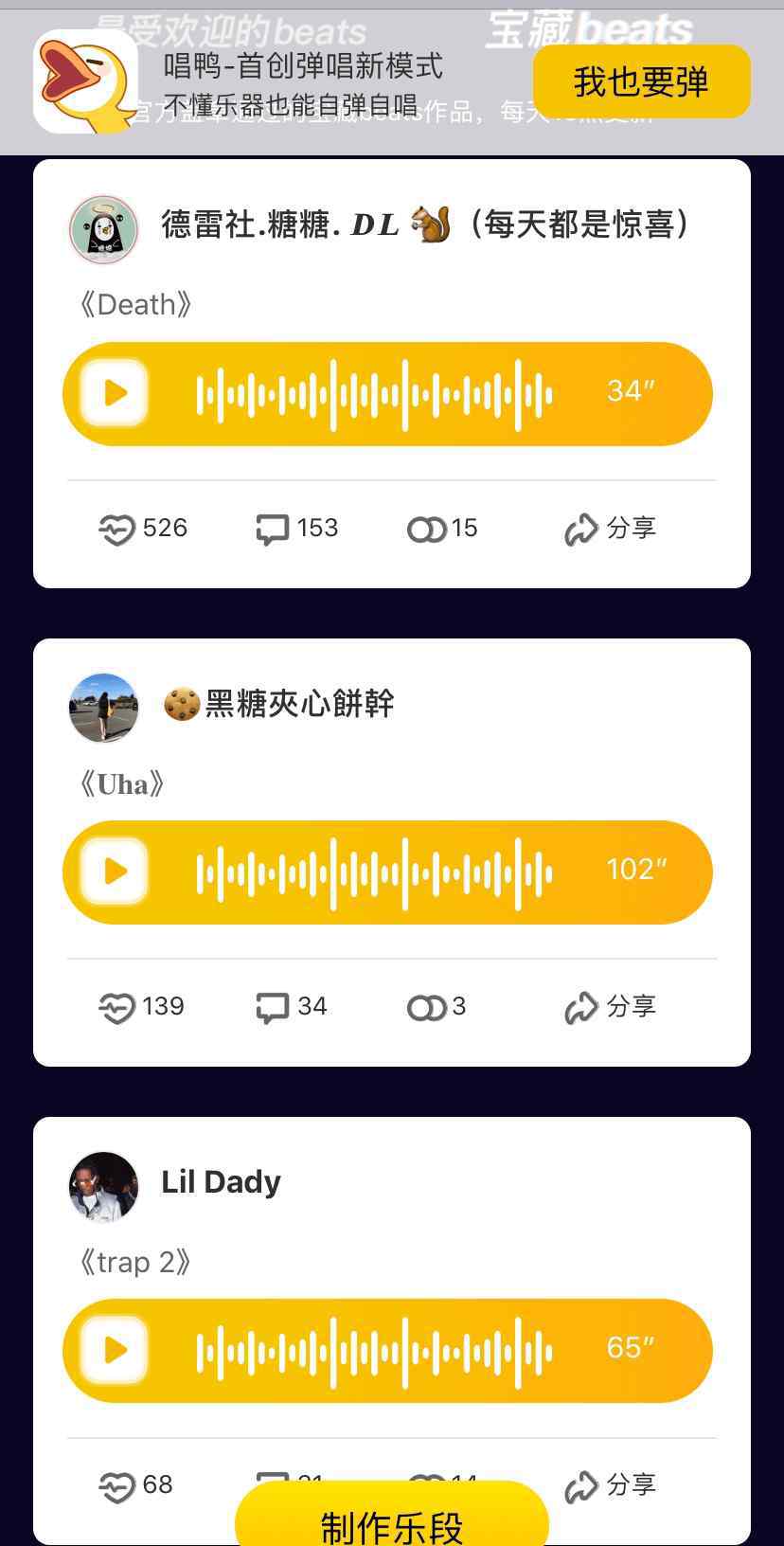Viewport: 784px width, 1546px height.
Task: Play the Uha beat
Action: (x=115, y=871)
